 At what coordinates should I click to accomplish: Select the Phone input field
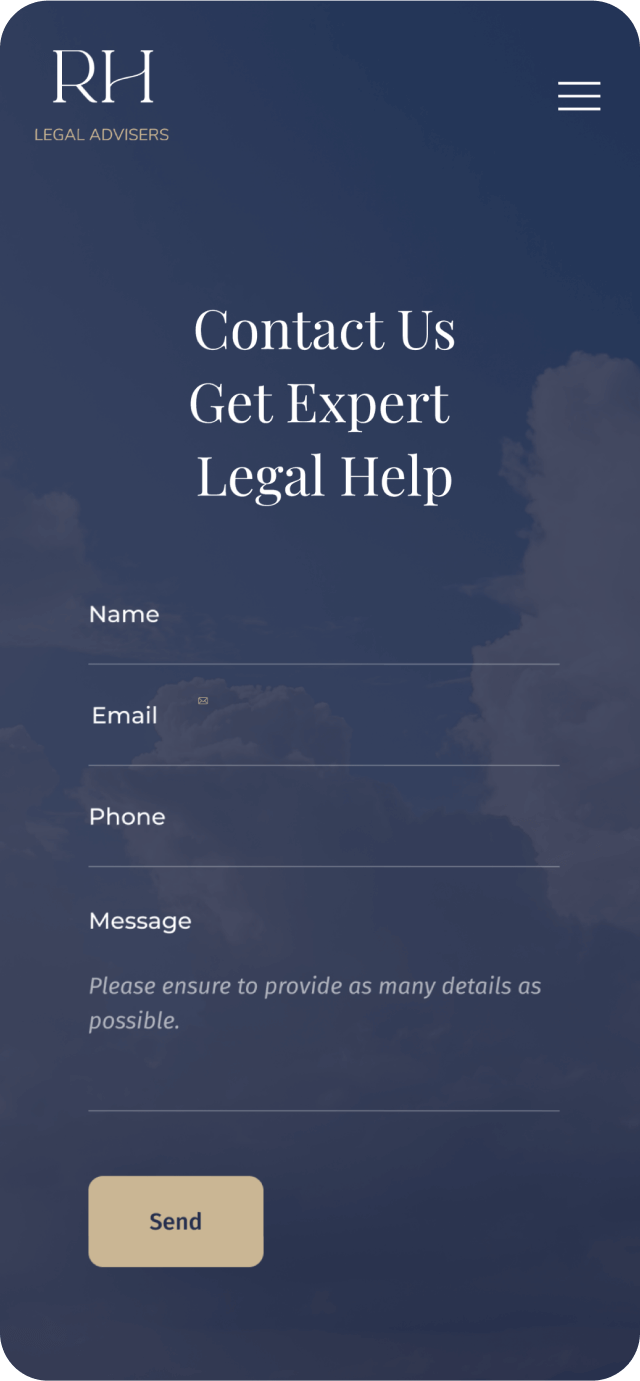[x=324, y=832]
